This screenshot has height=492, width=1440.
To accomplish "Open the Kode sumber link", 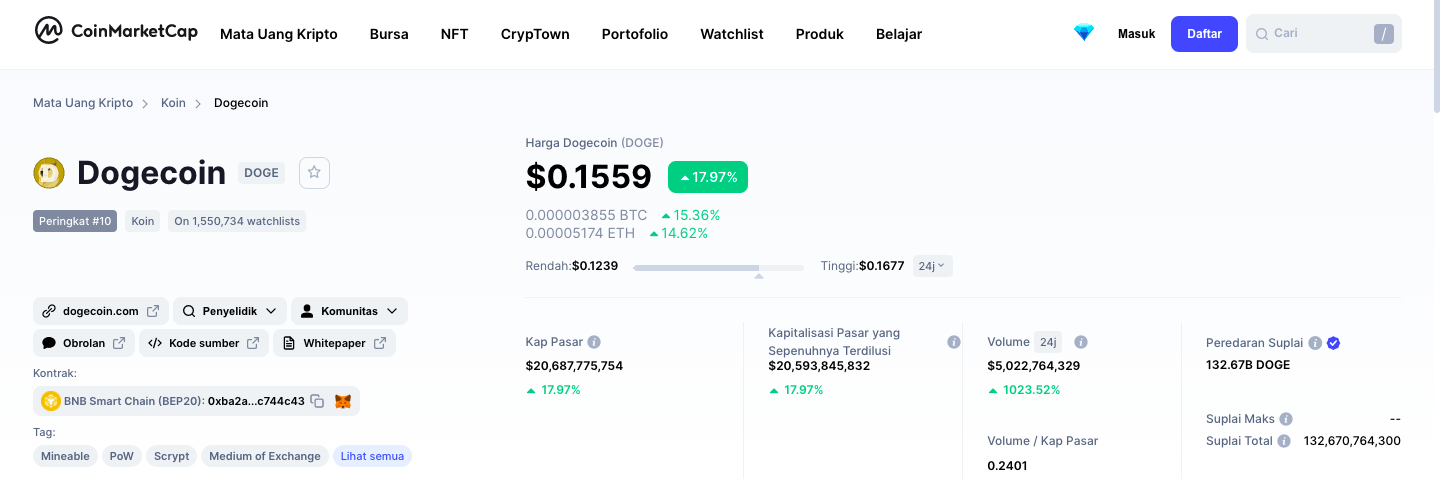I will (x=204, y=343).
